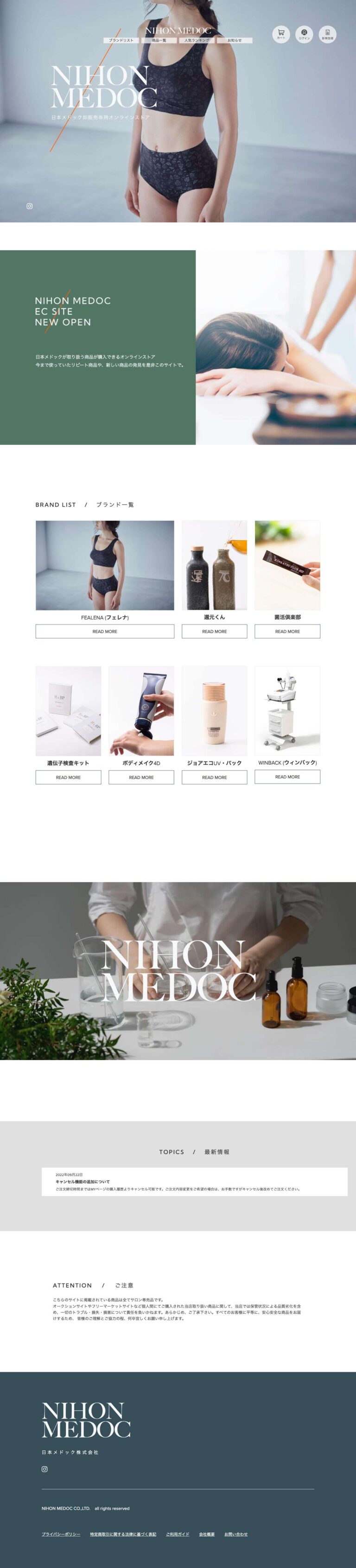Open the new registration (新規登録) icon

(327, 33)
